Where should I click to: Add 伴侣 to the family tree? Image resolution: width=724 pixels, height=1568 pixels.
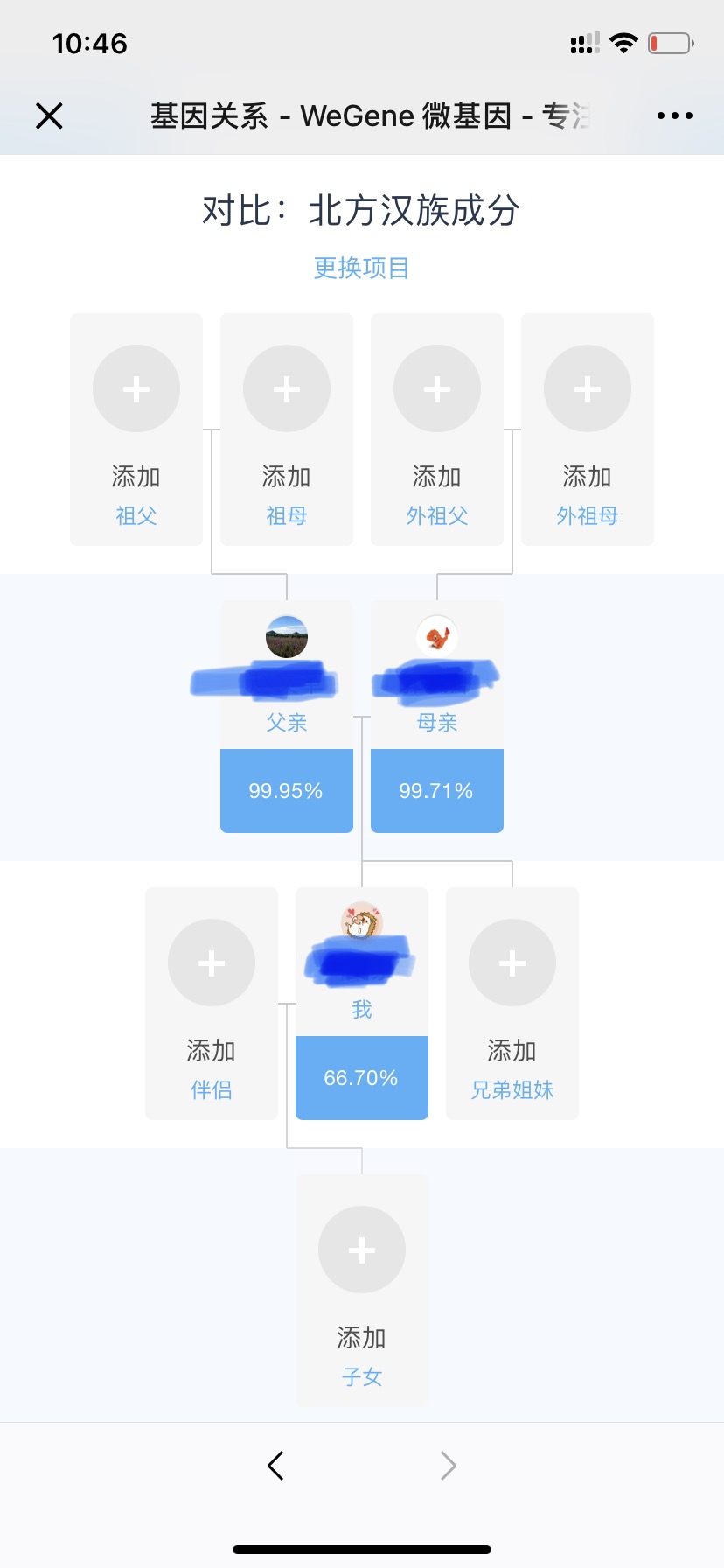click(212, 1004)
